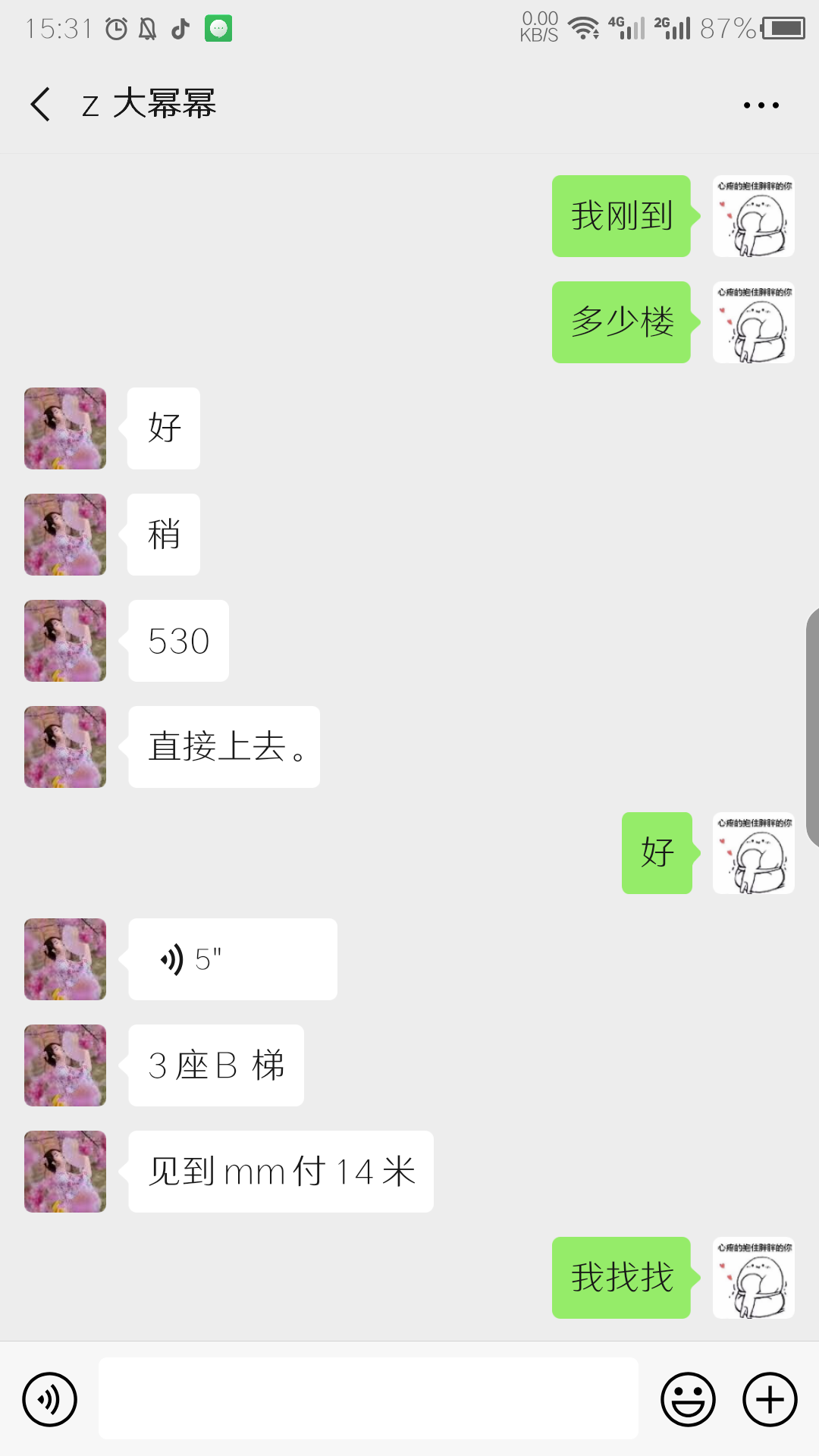The height and width of the screenshot is (1456, 819).
Task: Tap the 多少楼 green bubble
Action: 620,322
